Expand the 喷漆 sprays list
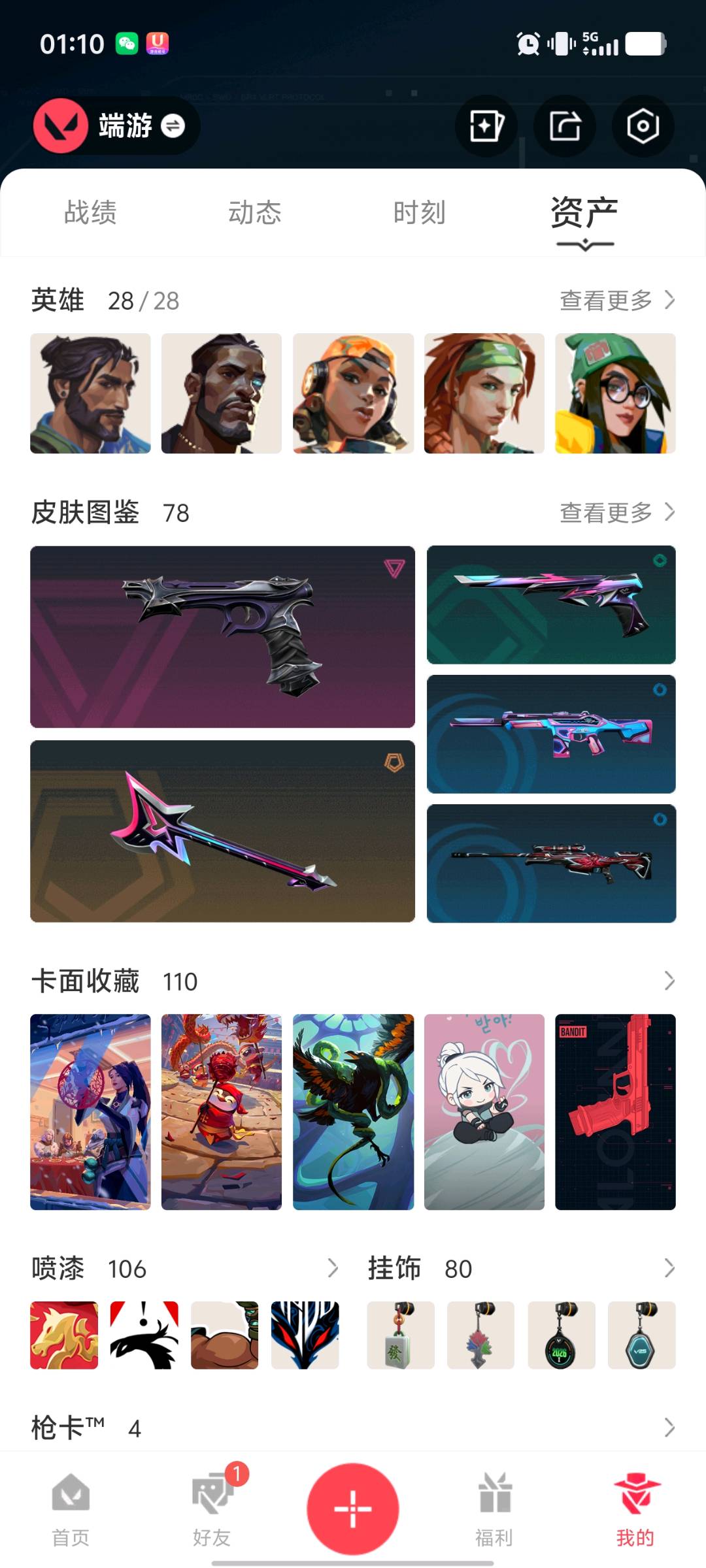This screenshot has height=1568, width=706. click(x=333, y=1268)
